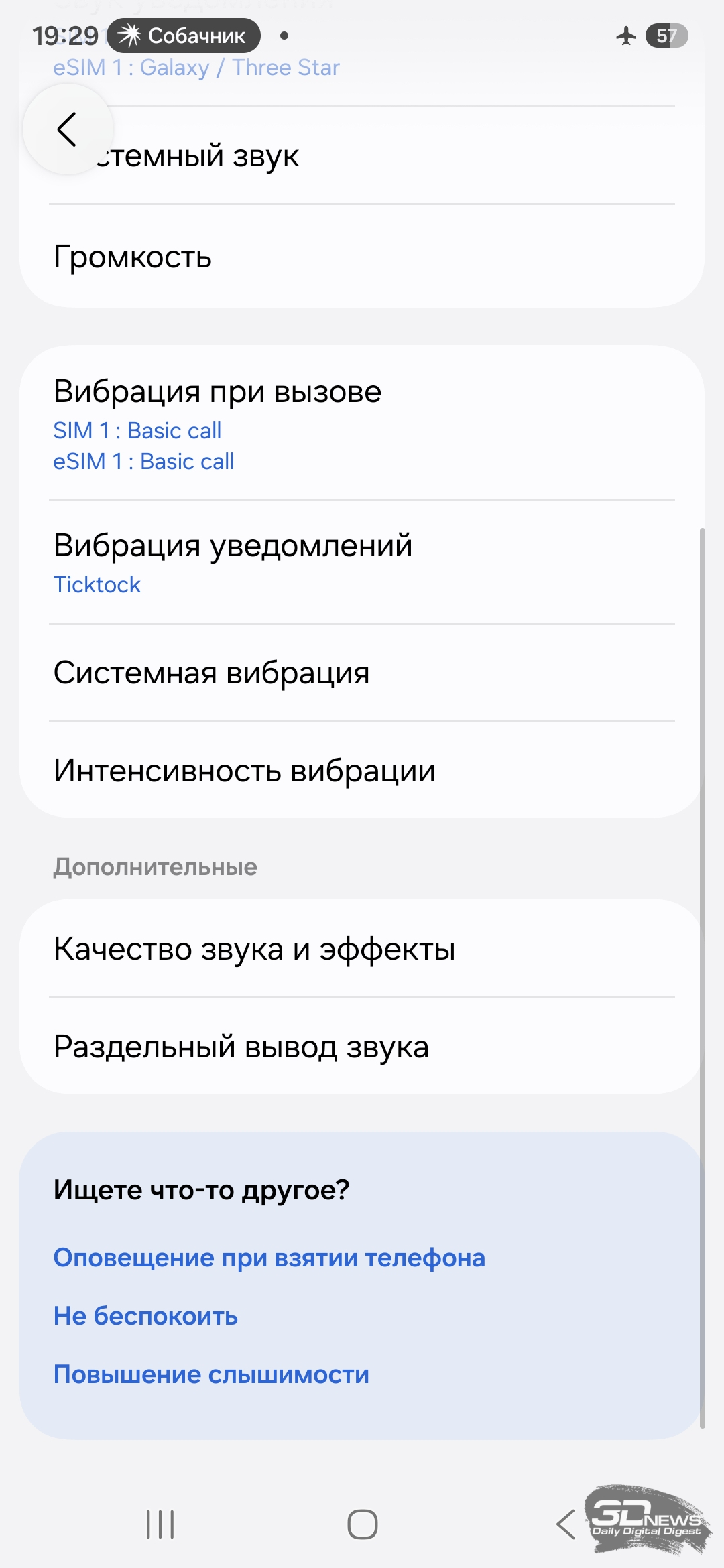Image resolution: width=724 pixels, height=1568 pixels.
Task: Open Вибрация уведомлений row
Action: pos(362,562)
